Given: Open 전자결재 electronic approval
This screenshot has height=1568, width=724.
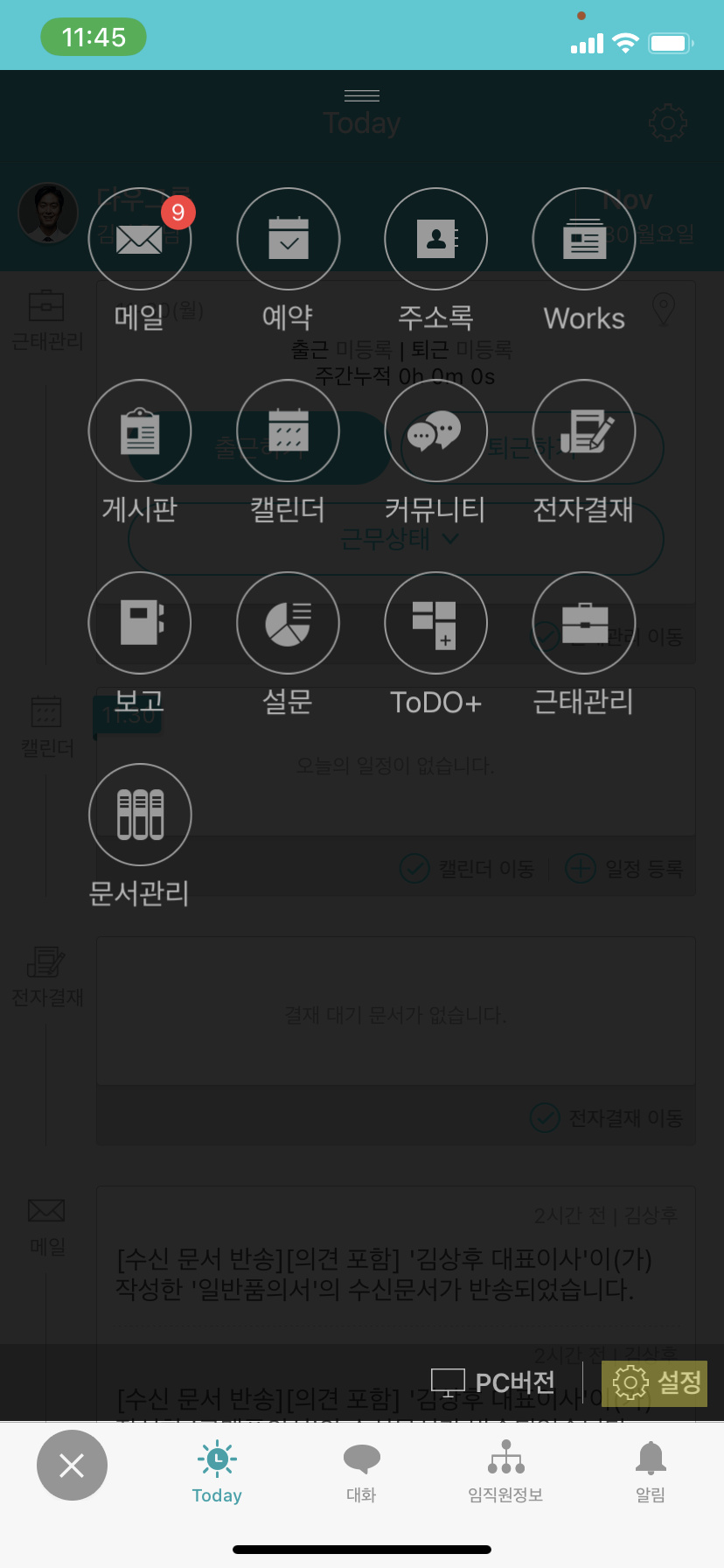Looking at the screenshot, I should (x=584, y=431).
